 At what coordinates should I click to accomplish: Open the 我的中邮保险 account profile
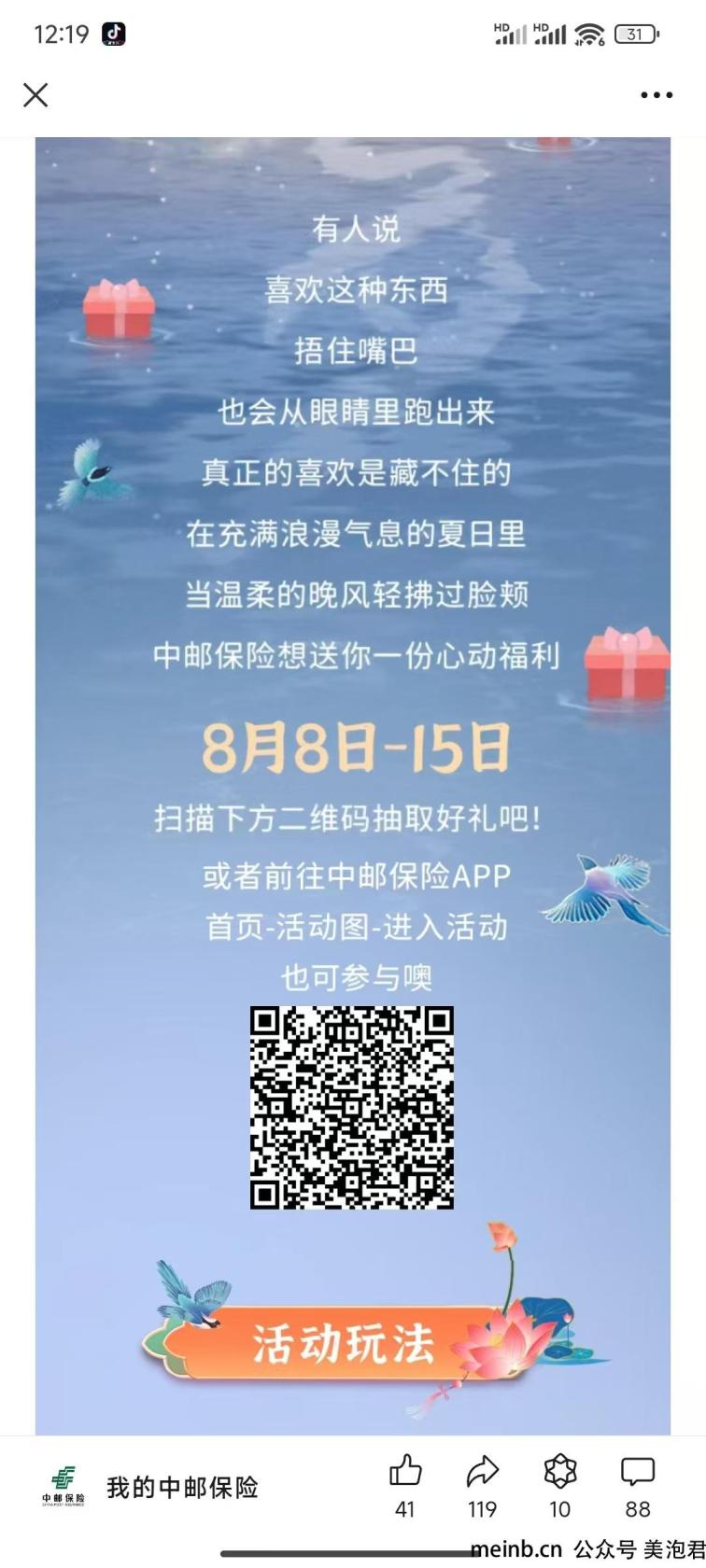[150, 1487]
